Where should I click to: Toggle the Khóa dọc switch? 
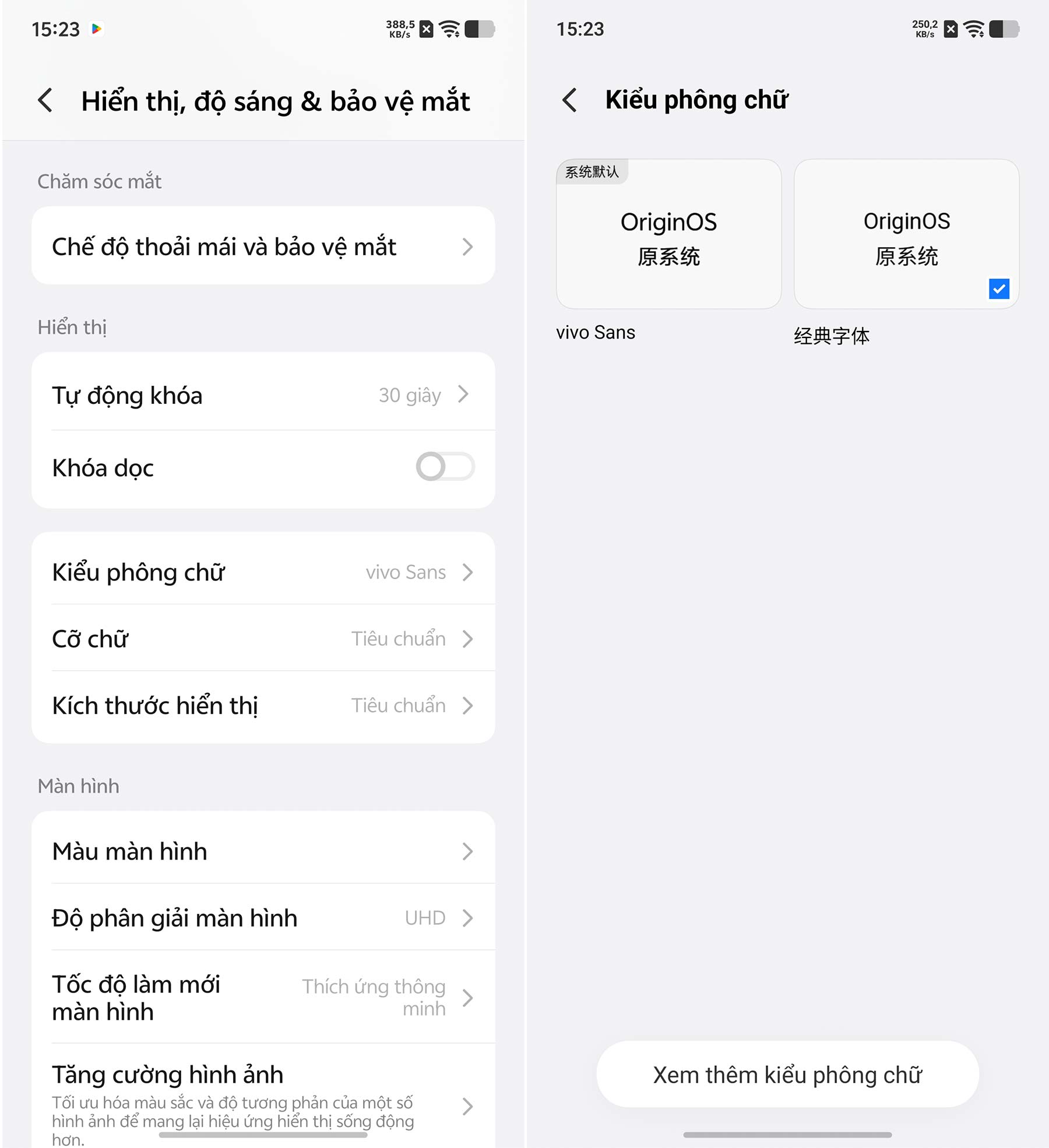(445, 467)
